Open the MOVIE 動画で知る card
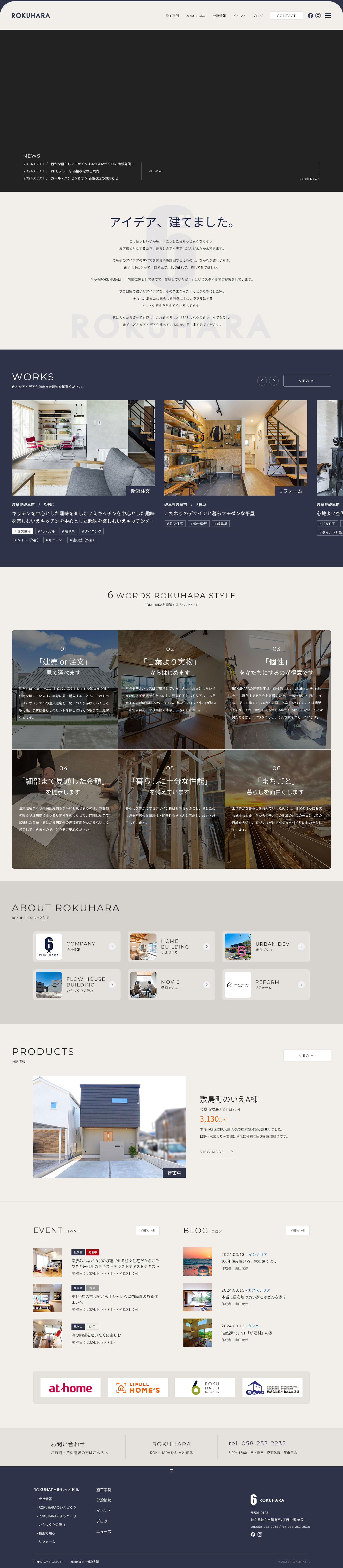This screenshot has width=343, height=1568. tap(171, 984)
